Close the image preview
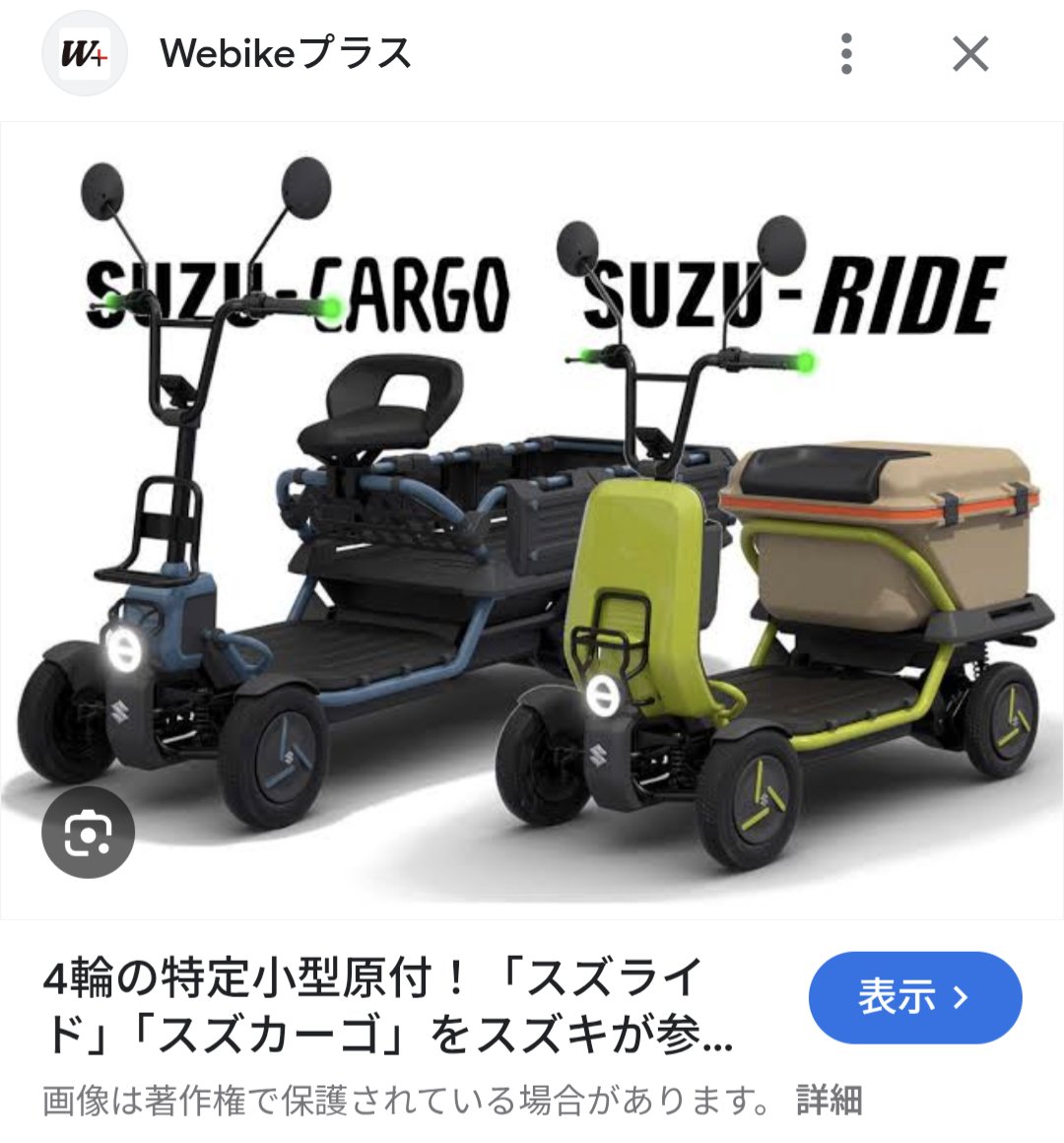 (970, 54)
